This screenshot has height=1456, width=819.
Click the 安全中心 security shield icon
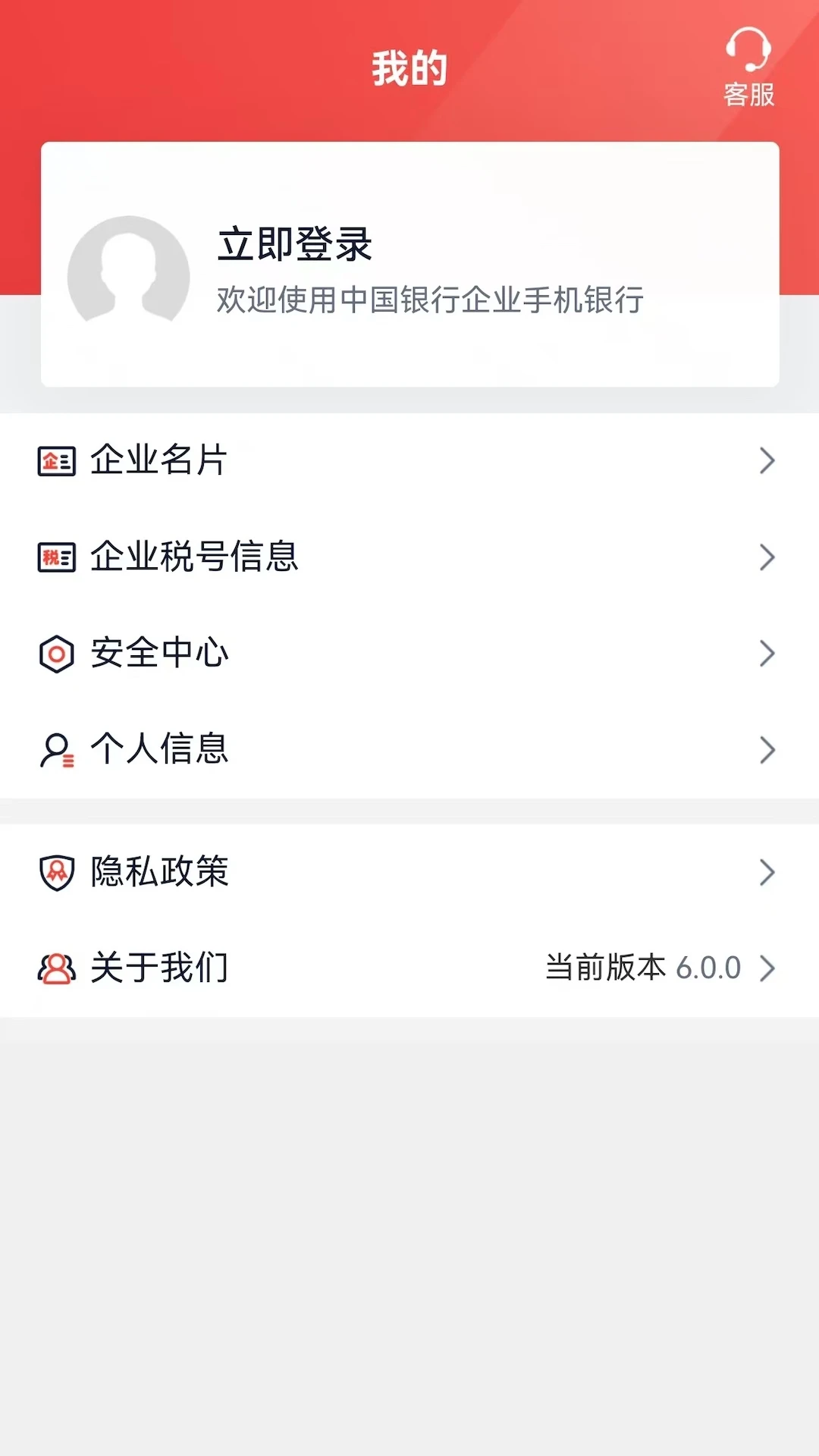[55, 654]
